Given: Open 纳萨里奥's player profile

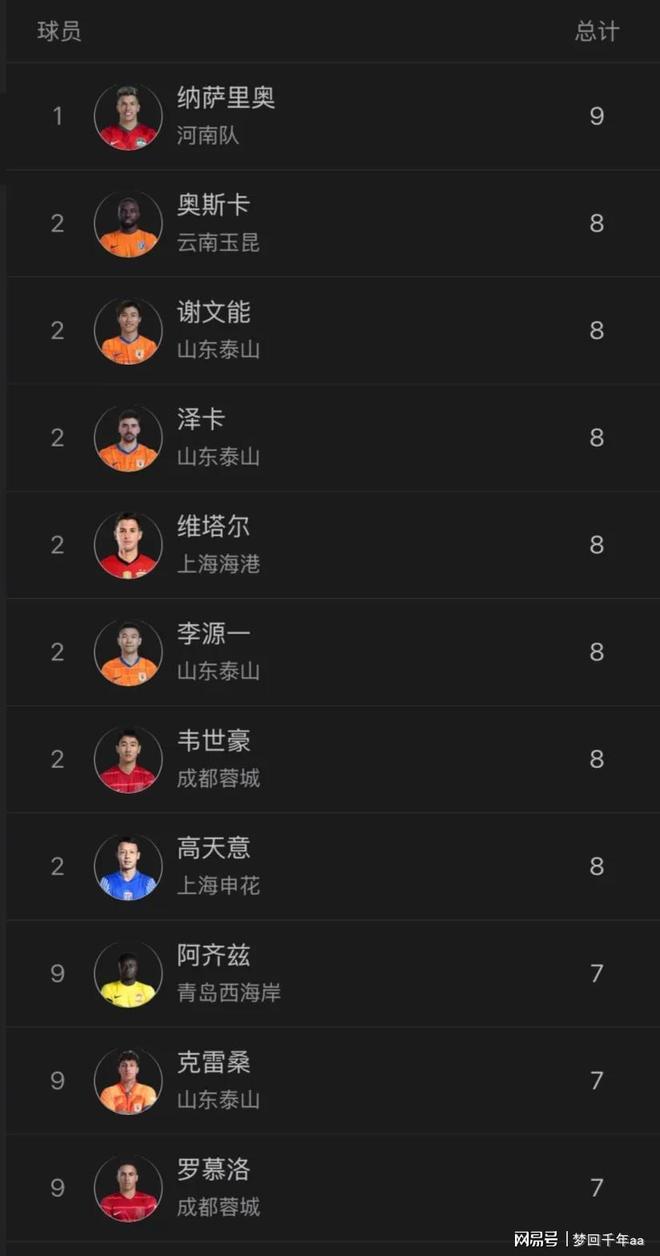Looking at the screenshot, I should [x=225, y=99].
